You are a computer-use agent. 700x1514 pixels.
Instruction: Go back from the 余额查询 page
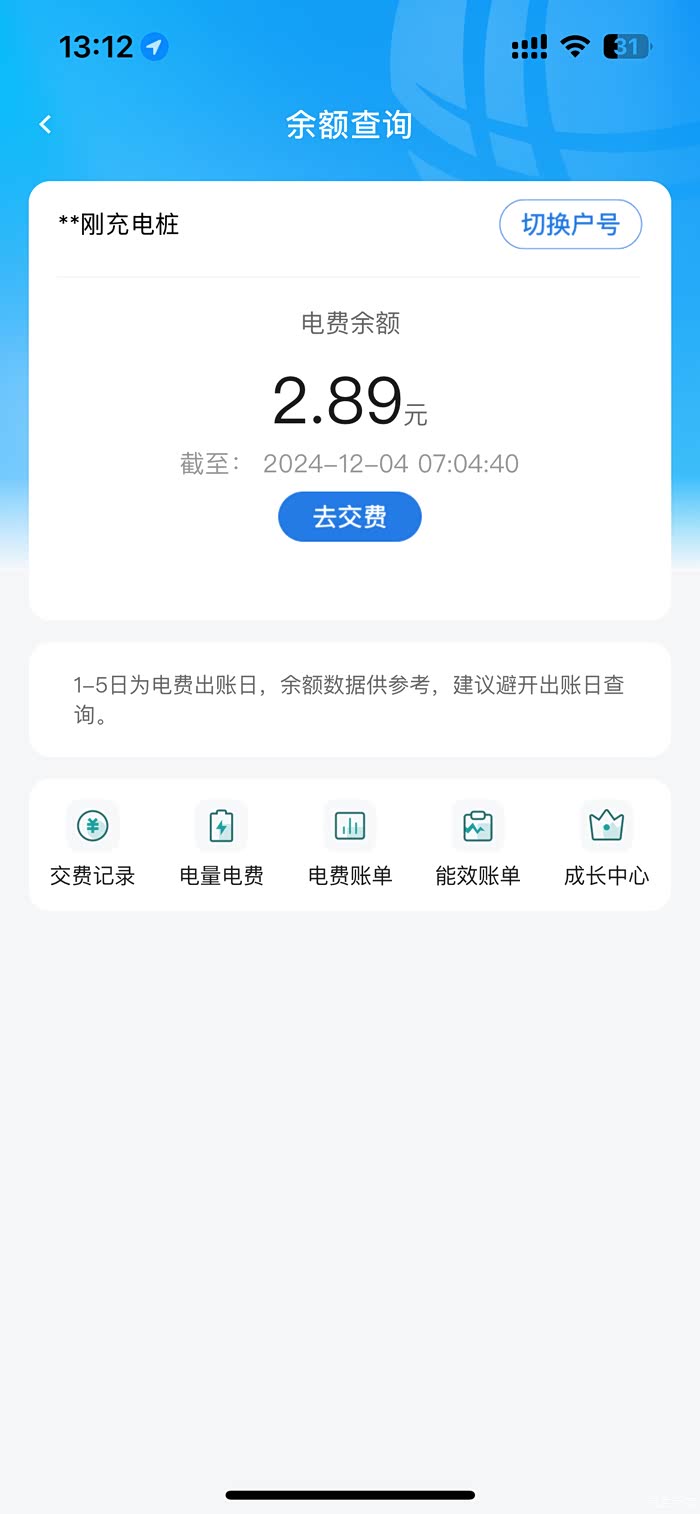pyautogui.click(x=45, y=124)
